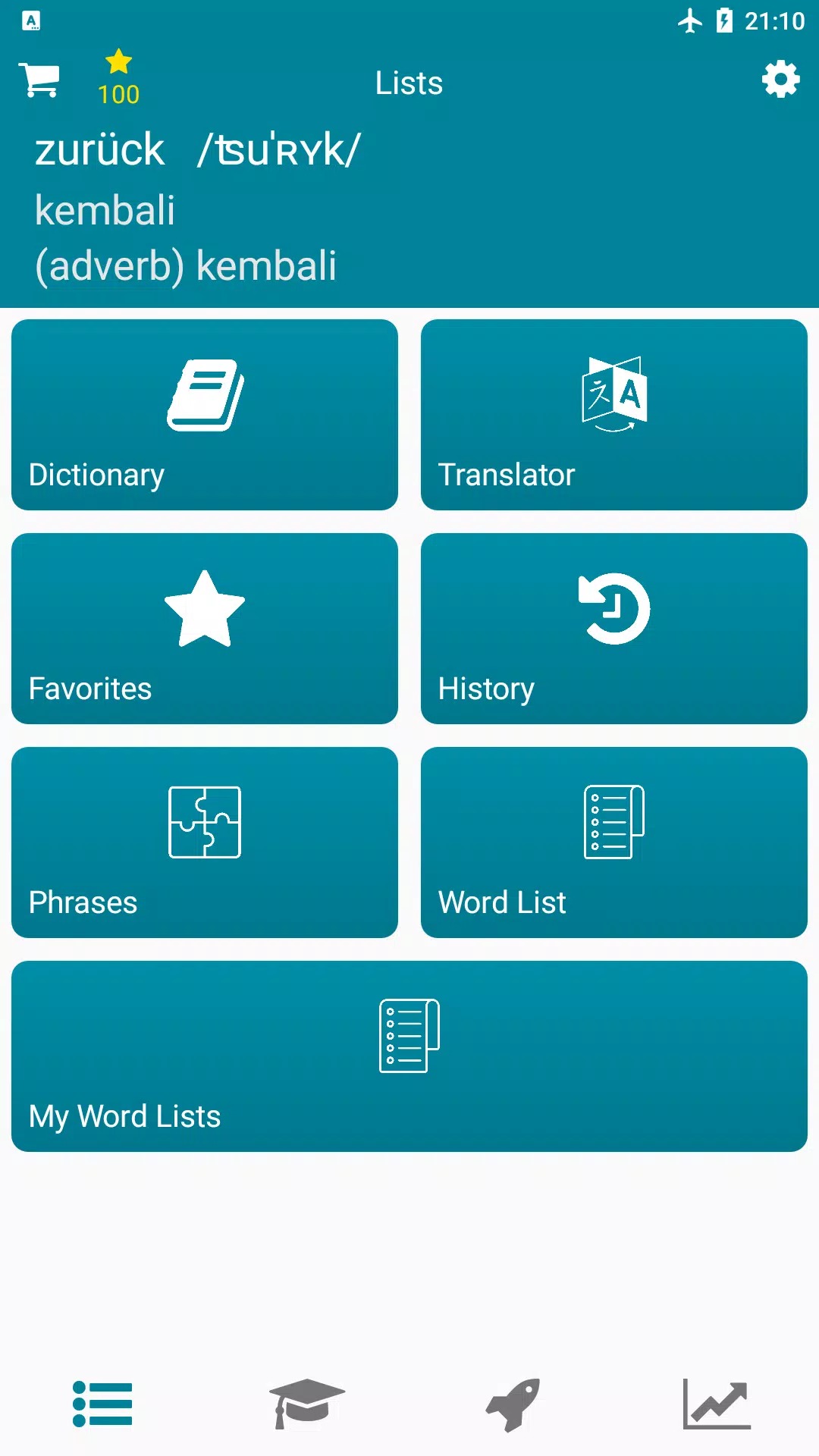Switch to the lists tab

tap(102, 1404)
